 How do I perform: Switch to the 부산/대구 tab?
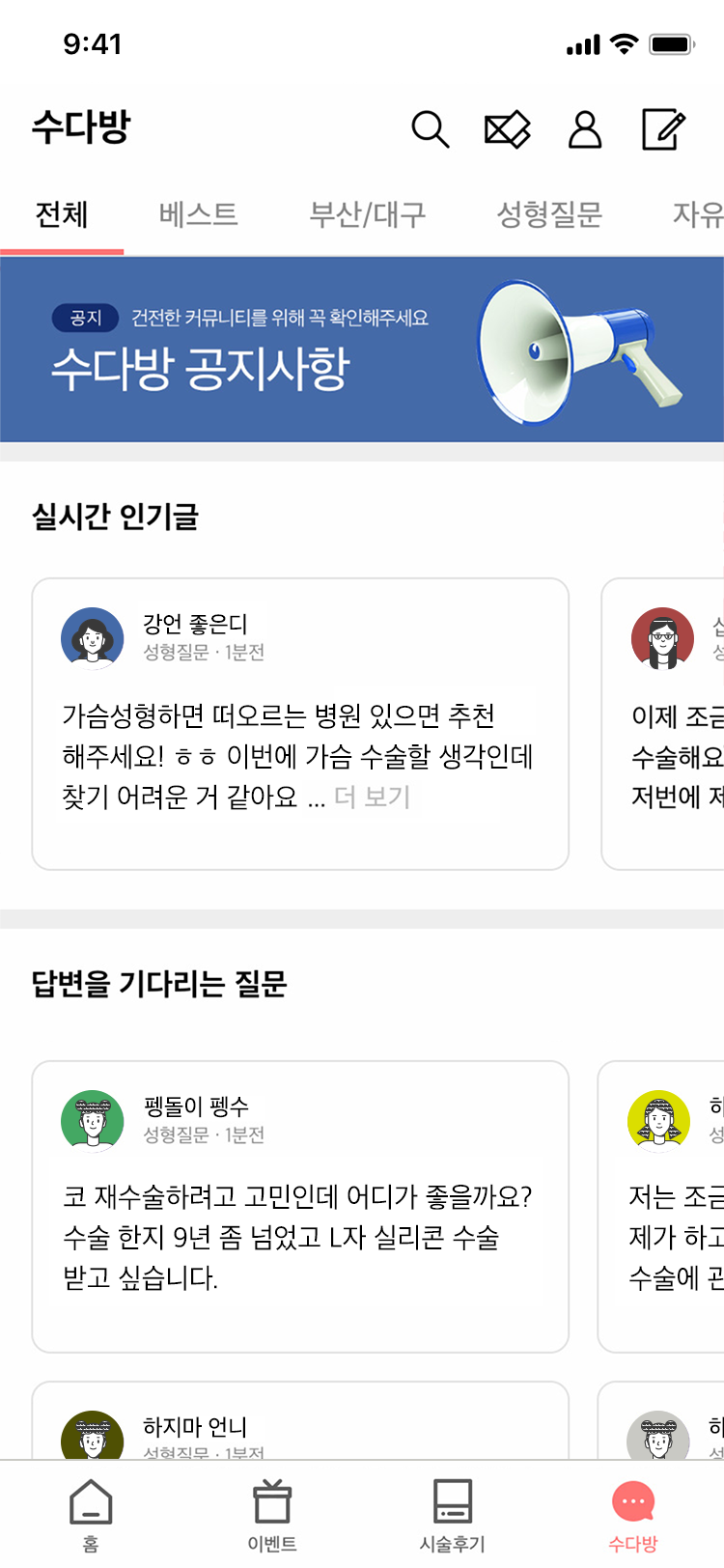367,214
